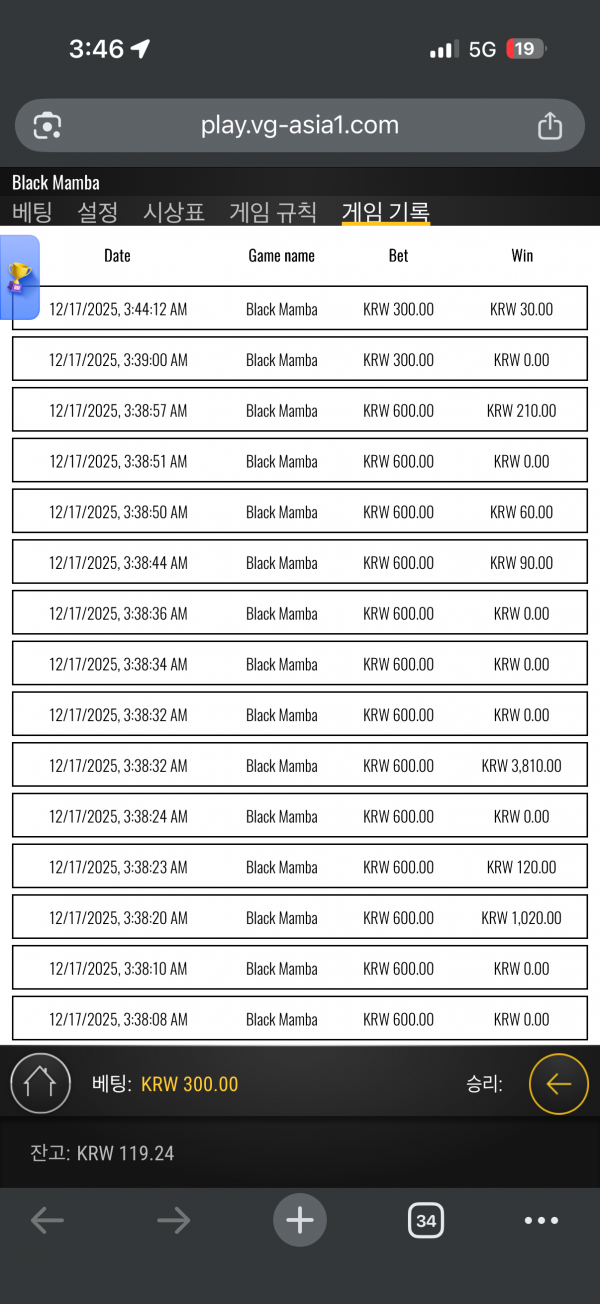The image size is (600, 1304).
Task: Share this page from the address bar
Action: (x=550, y=126)
